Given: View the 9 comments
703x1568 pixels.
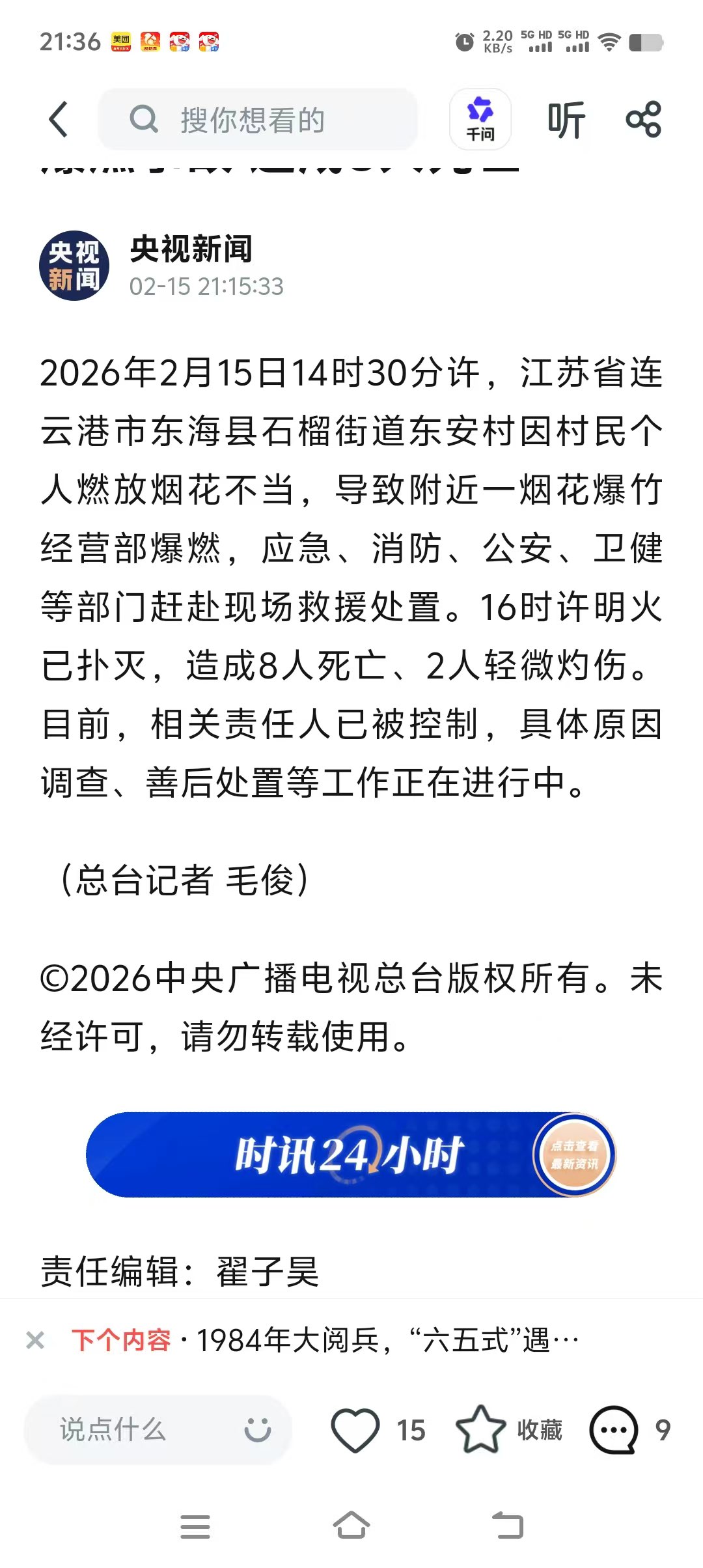Looking at the screenshot, I should (x=614, y=1430).
